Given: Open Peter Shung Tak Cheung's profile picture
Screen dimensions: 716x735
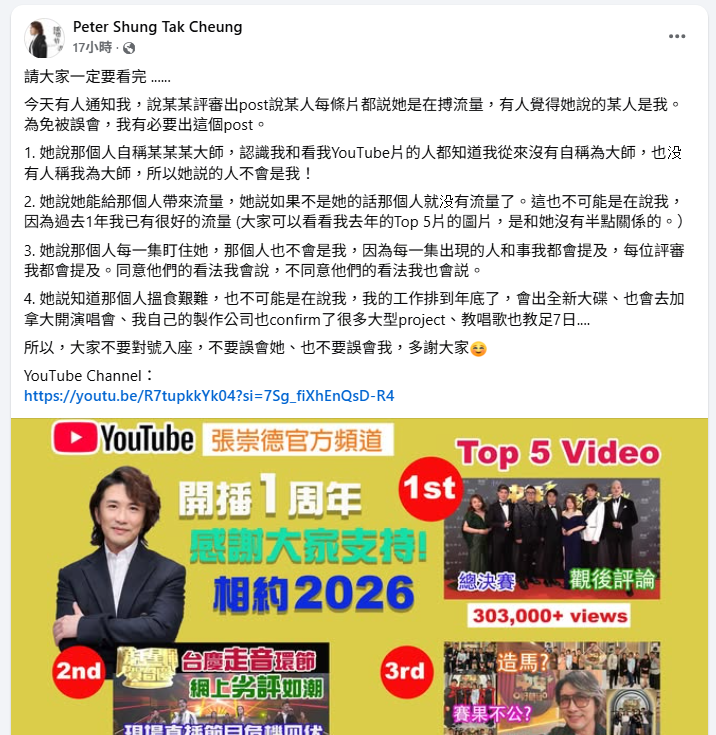Looking at the screenshot, I should (44, 38).
